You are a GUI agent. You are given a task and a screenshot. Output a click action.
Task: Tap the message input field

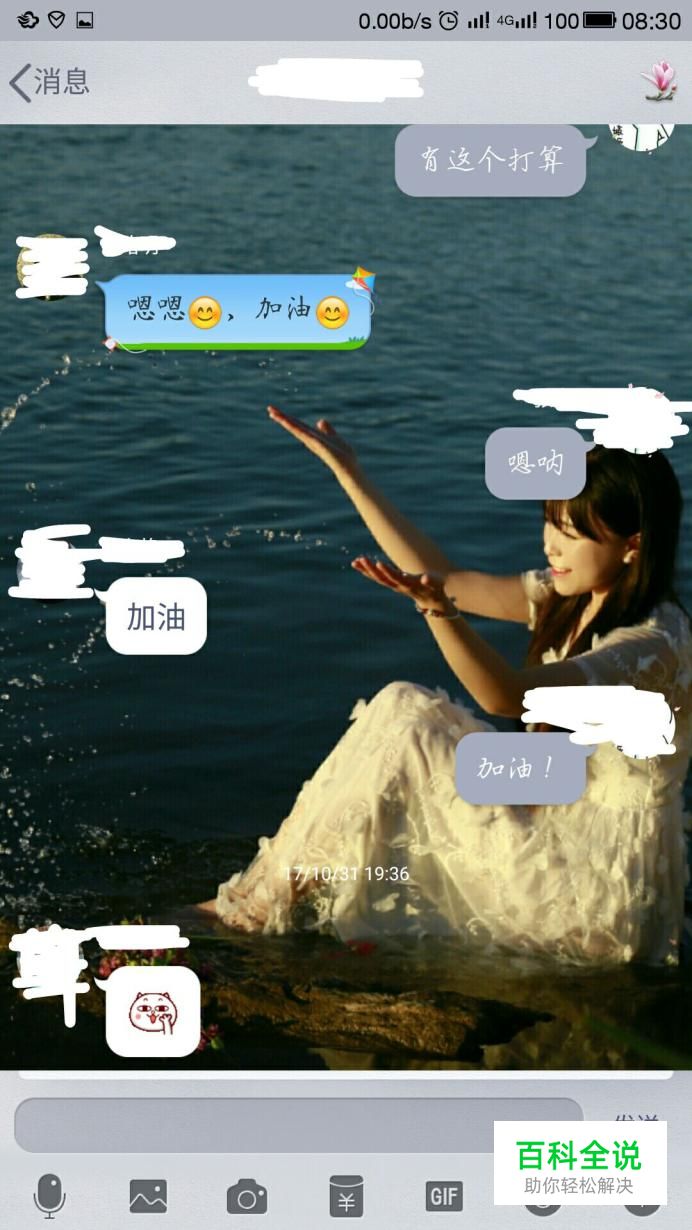298,1125
